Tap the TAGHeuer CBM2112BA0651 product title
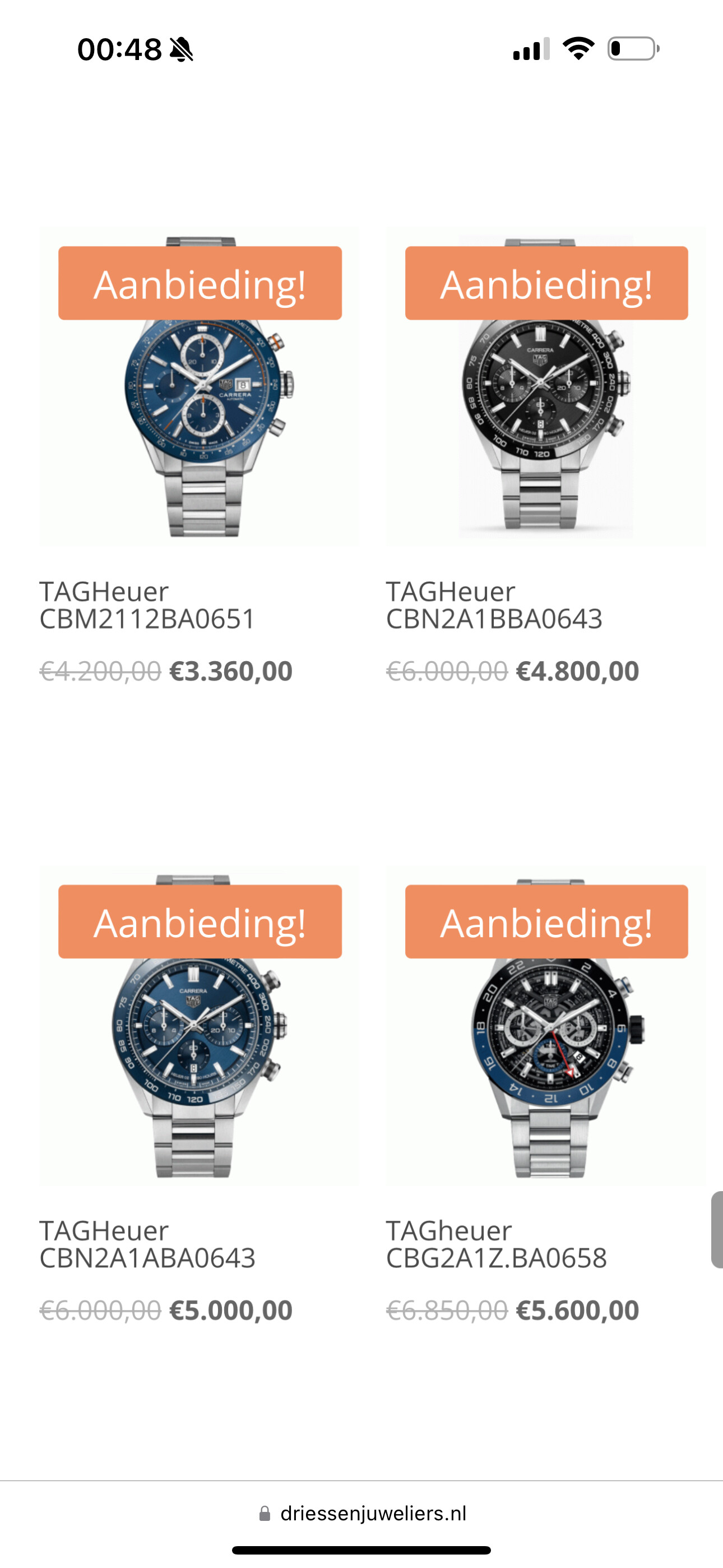Screen dimensions: 723x1568 (x=147, y=605)
